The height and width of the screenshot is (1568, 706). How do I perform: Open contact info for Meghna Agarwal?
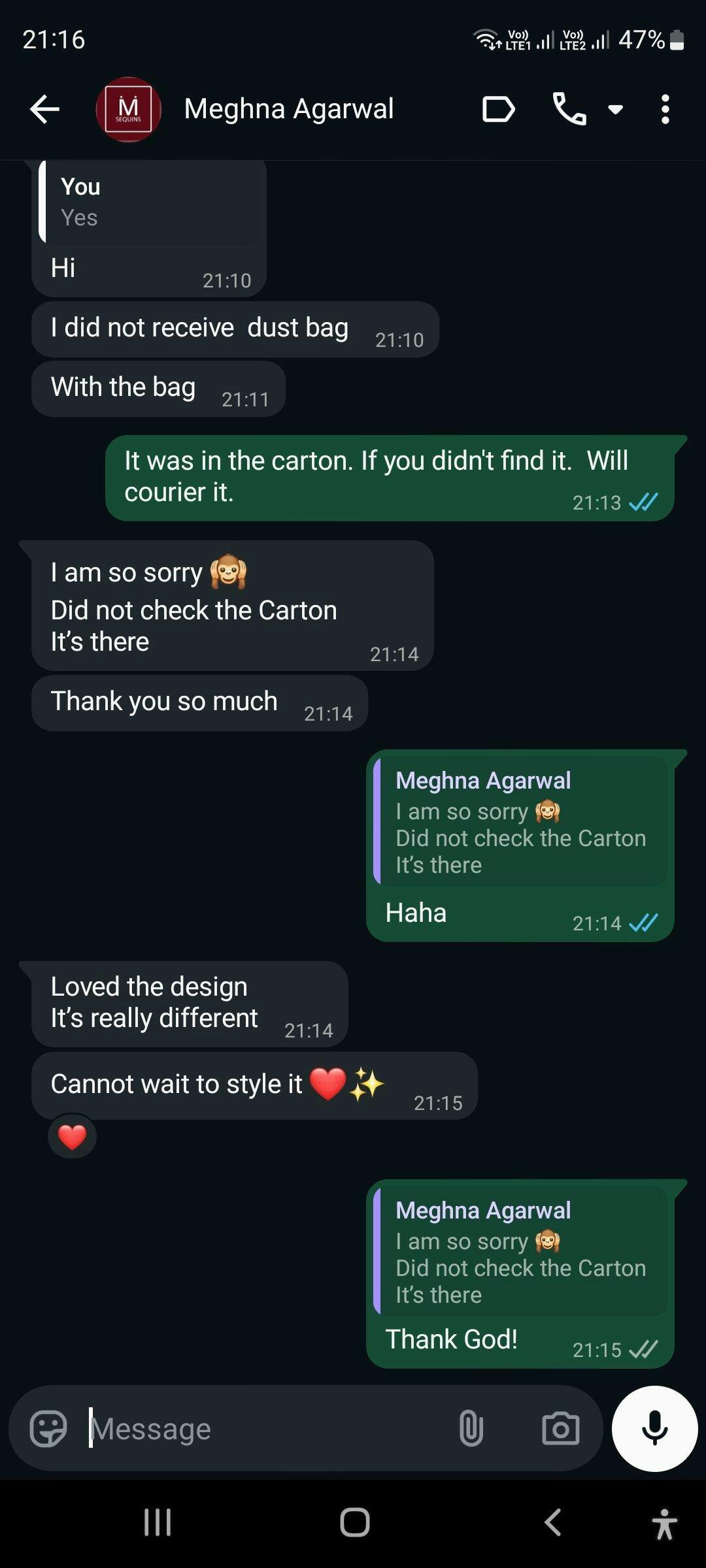click(x=289, y=109)
